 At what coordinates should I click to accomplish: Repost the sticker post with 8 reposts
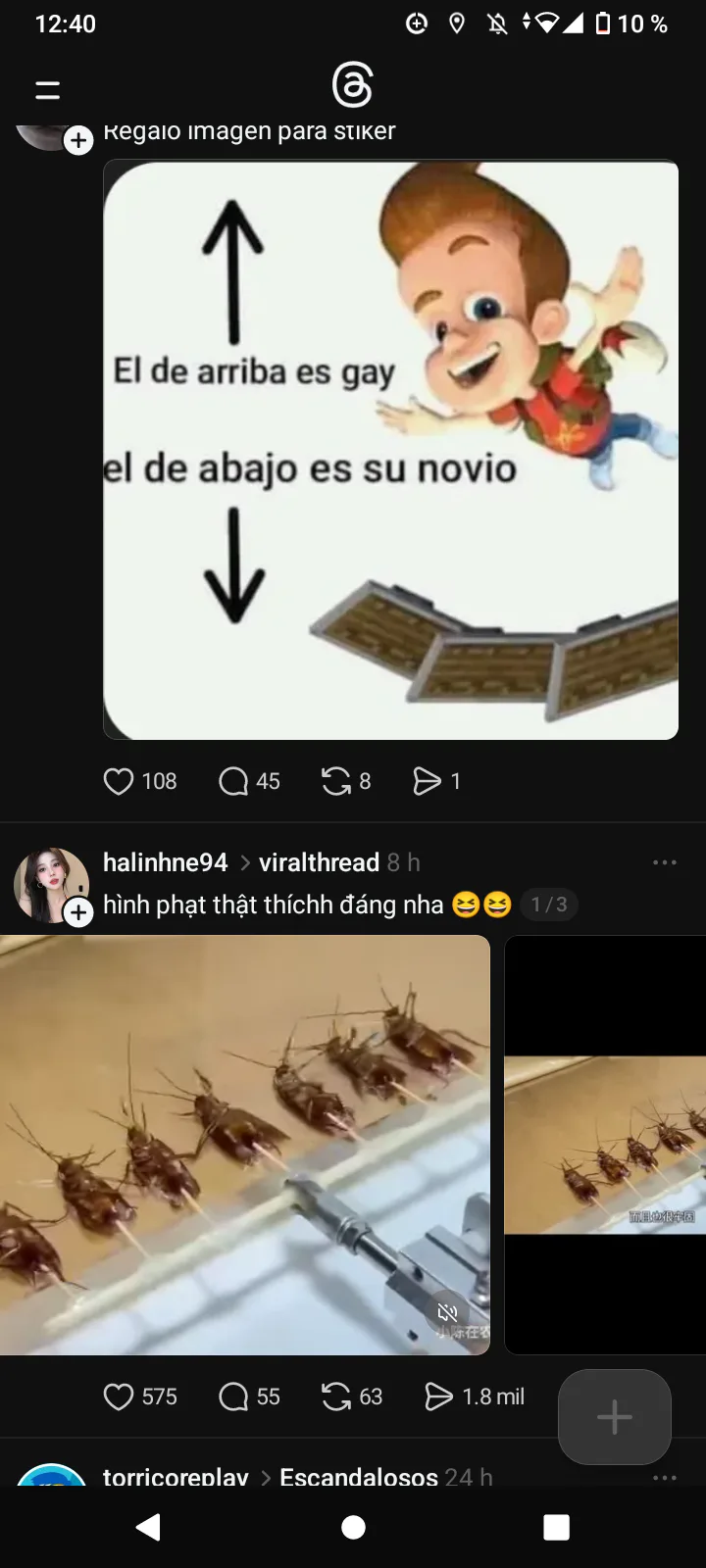(x=336, y=781)
